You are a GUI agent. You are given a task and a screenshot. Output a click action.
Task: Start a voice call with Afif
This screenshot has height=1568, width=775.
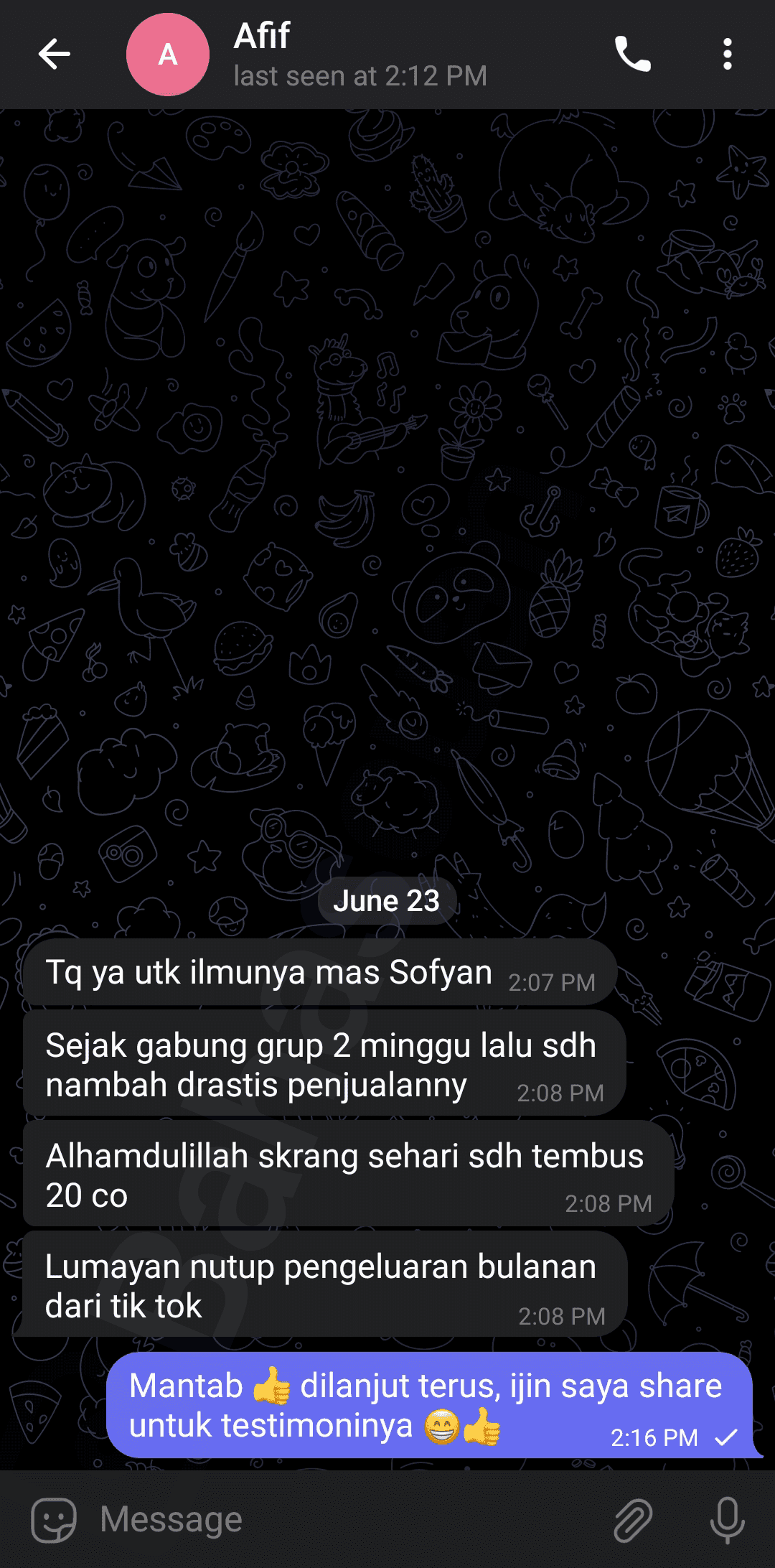tap(633, 55)
